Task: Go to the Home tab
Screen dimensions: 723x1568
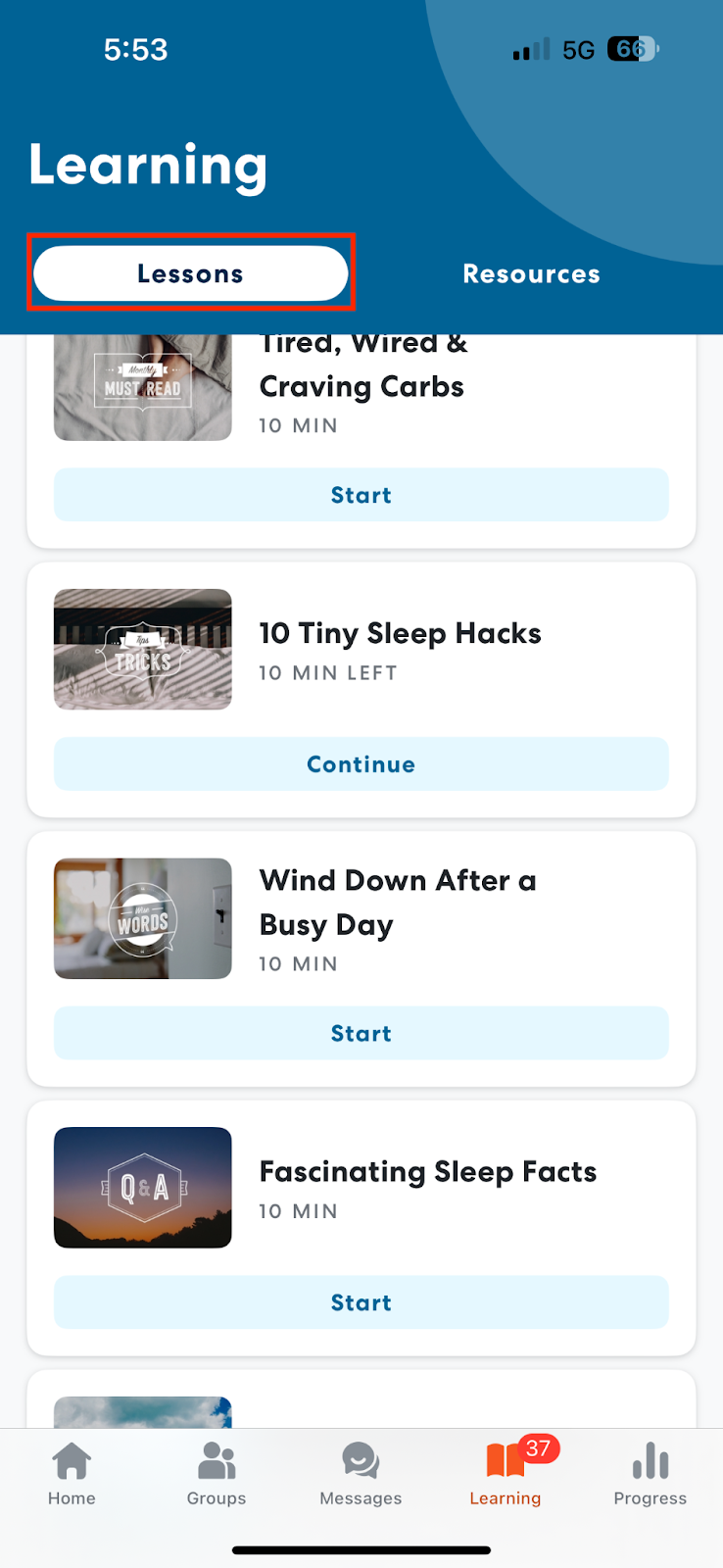Action: click(72, 1473)
